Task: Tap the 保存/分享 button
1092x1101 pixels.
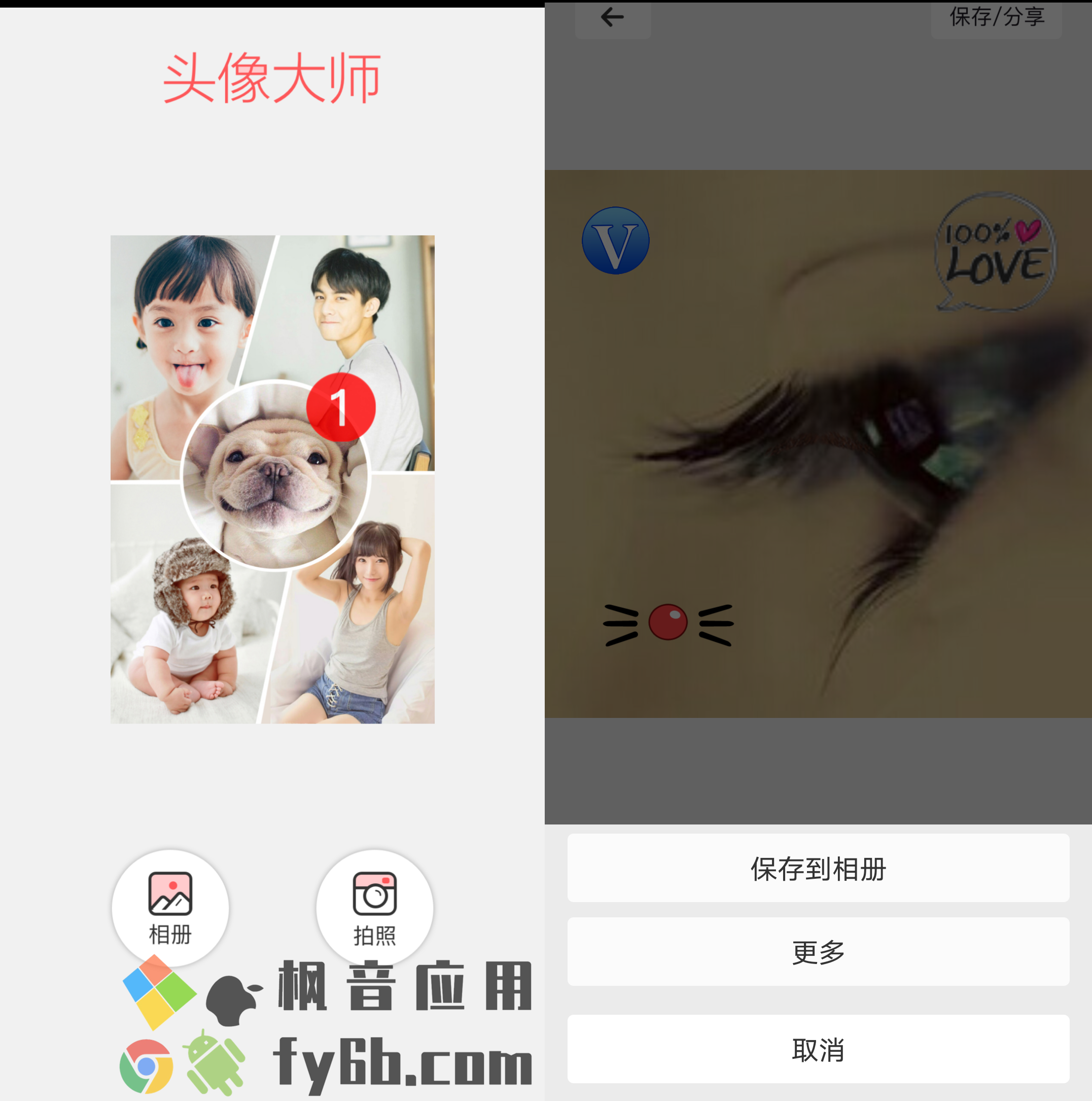Action: click(996, 18)
